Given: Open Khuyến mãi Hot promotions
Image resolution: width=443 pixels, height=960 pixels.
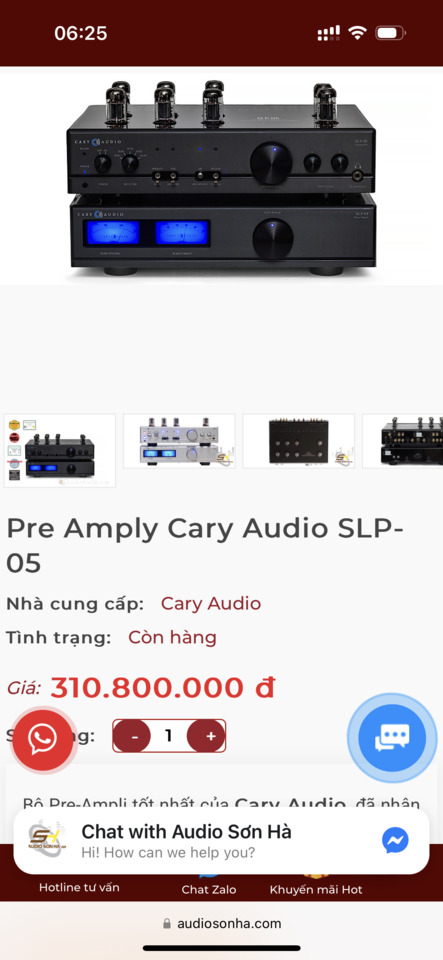Looking at the screenshot, I should [316, 890].
